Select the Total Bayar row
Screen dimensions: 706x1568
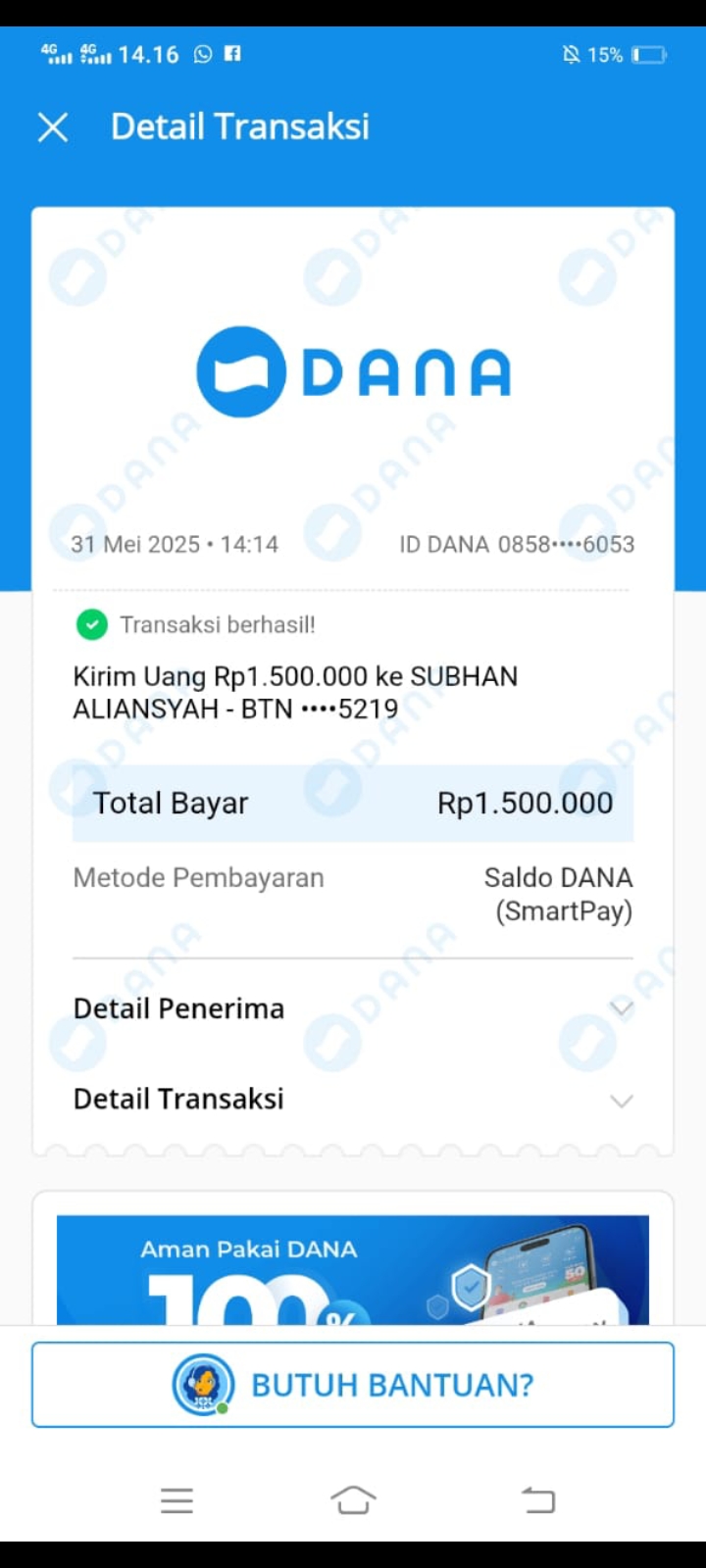[353, 803]
